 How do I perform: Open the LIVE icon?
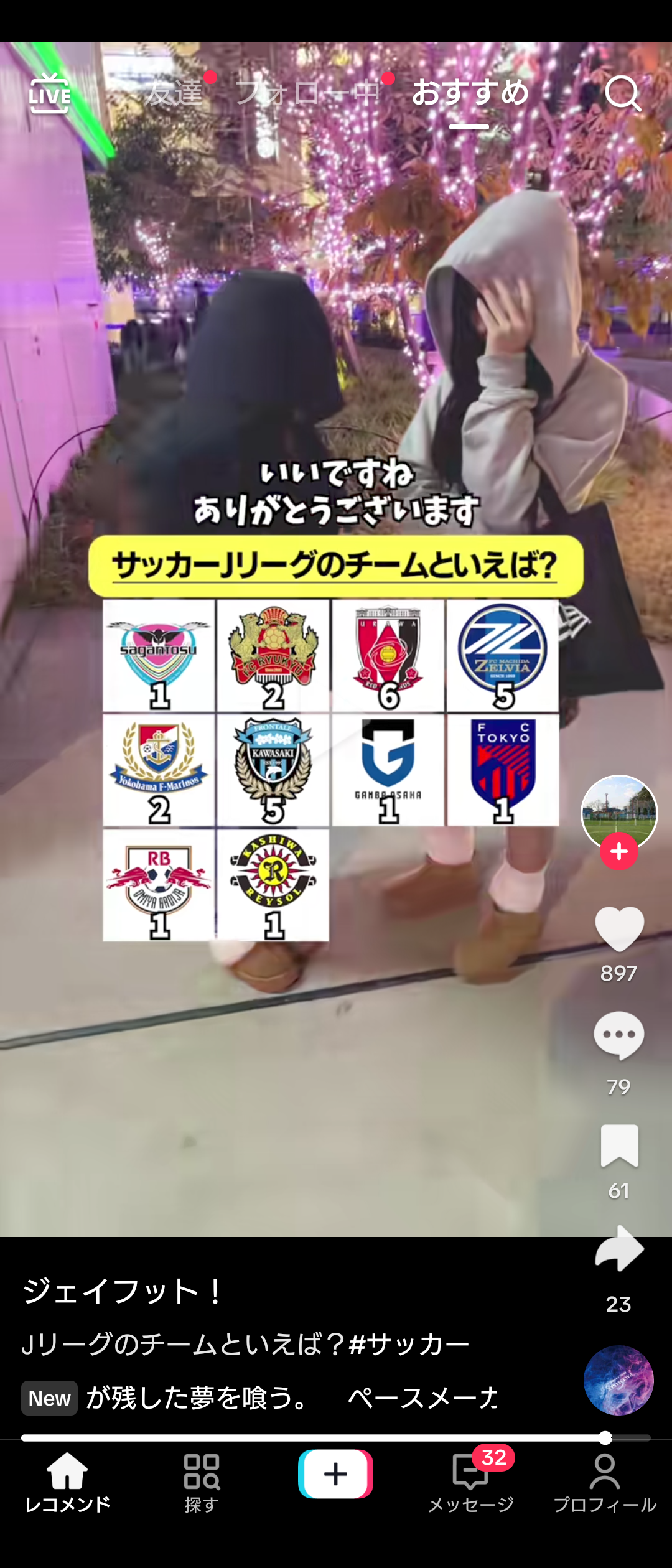coord(50,93)
